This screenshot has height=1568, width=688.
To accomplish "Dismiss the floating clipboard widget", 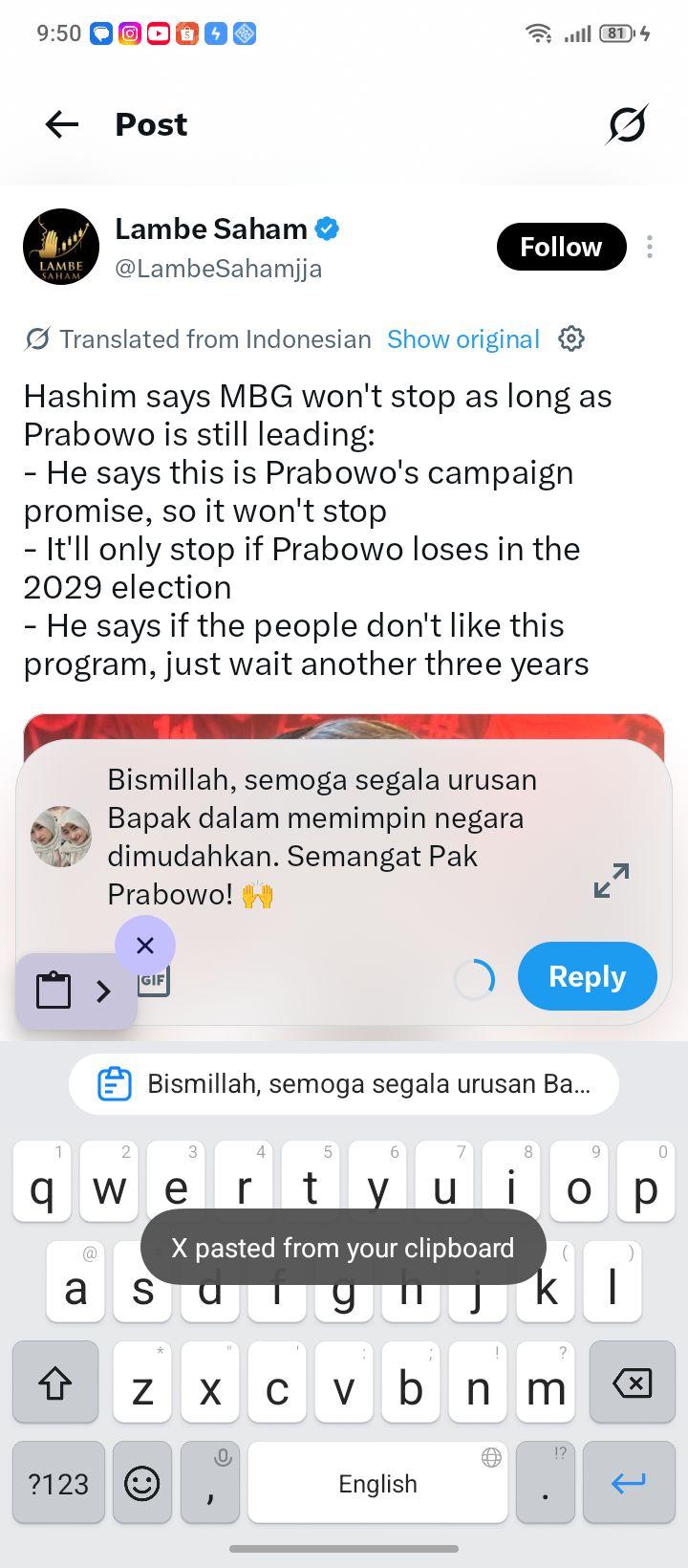I will coord(145,946).
